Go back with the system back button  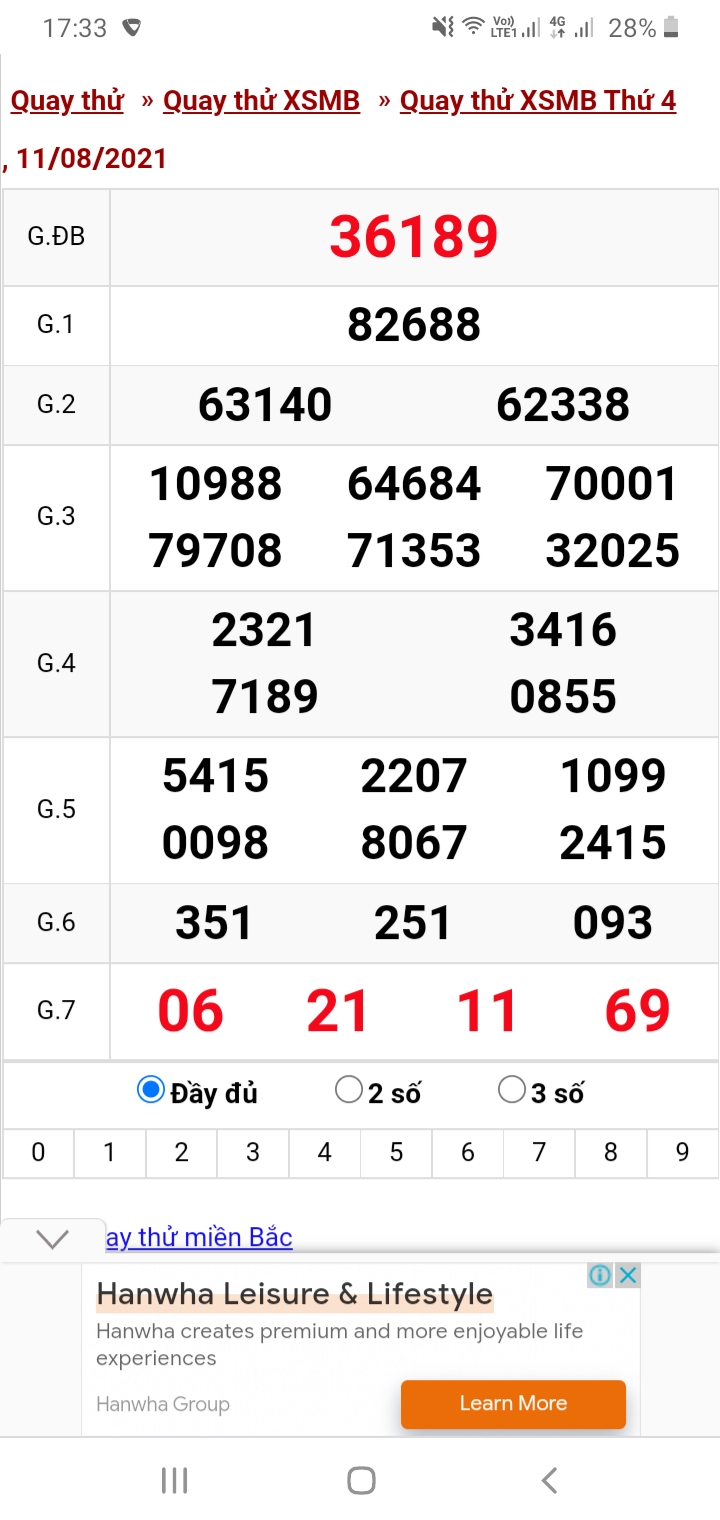548,1480
